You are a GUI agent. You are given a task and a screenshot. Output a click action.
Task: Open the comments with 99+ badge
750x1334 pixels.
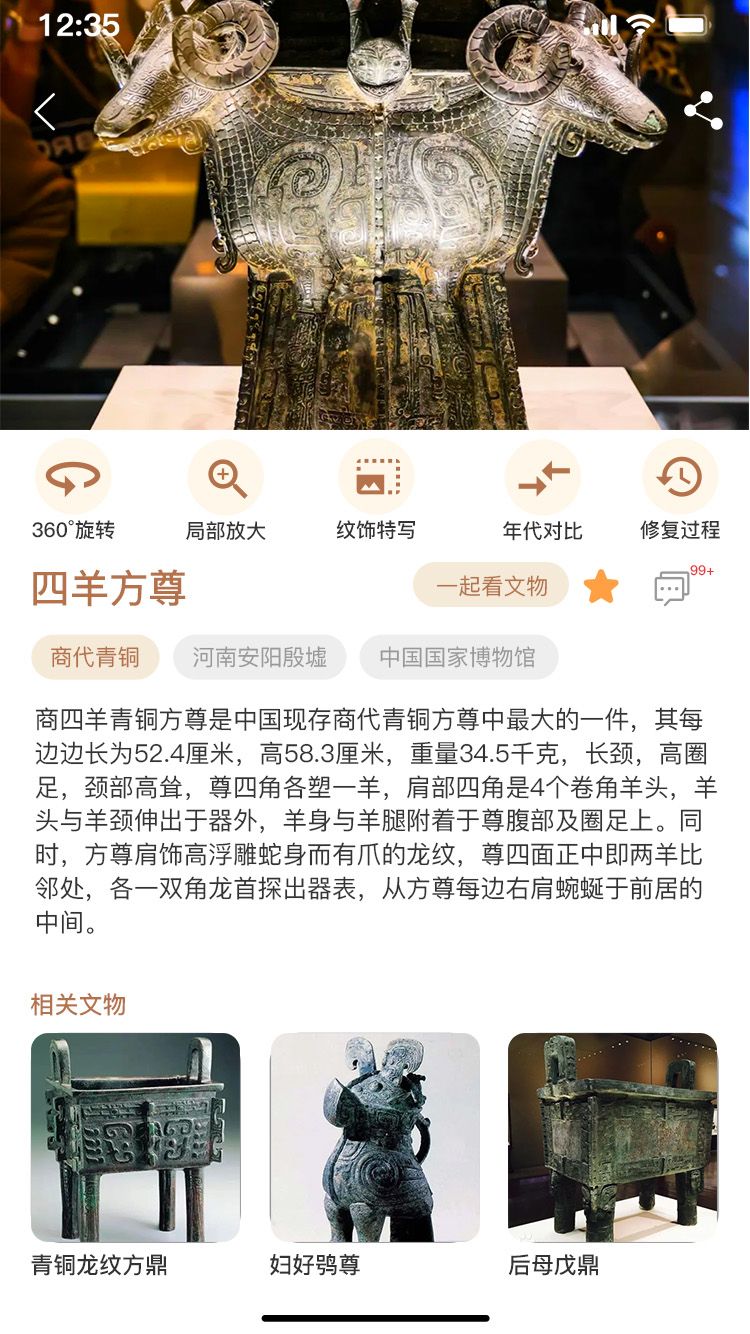point(672,588)
